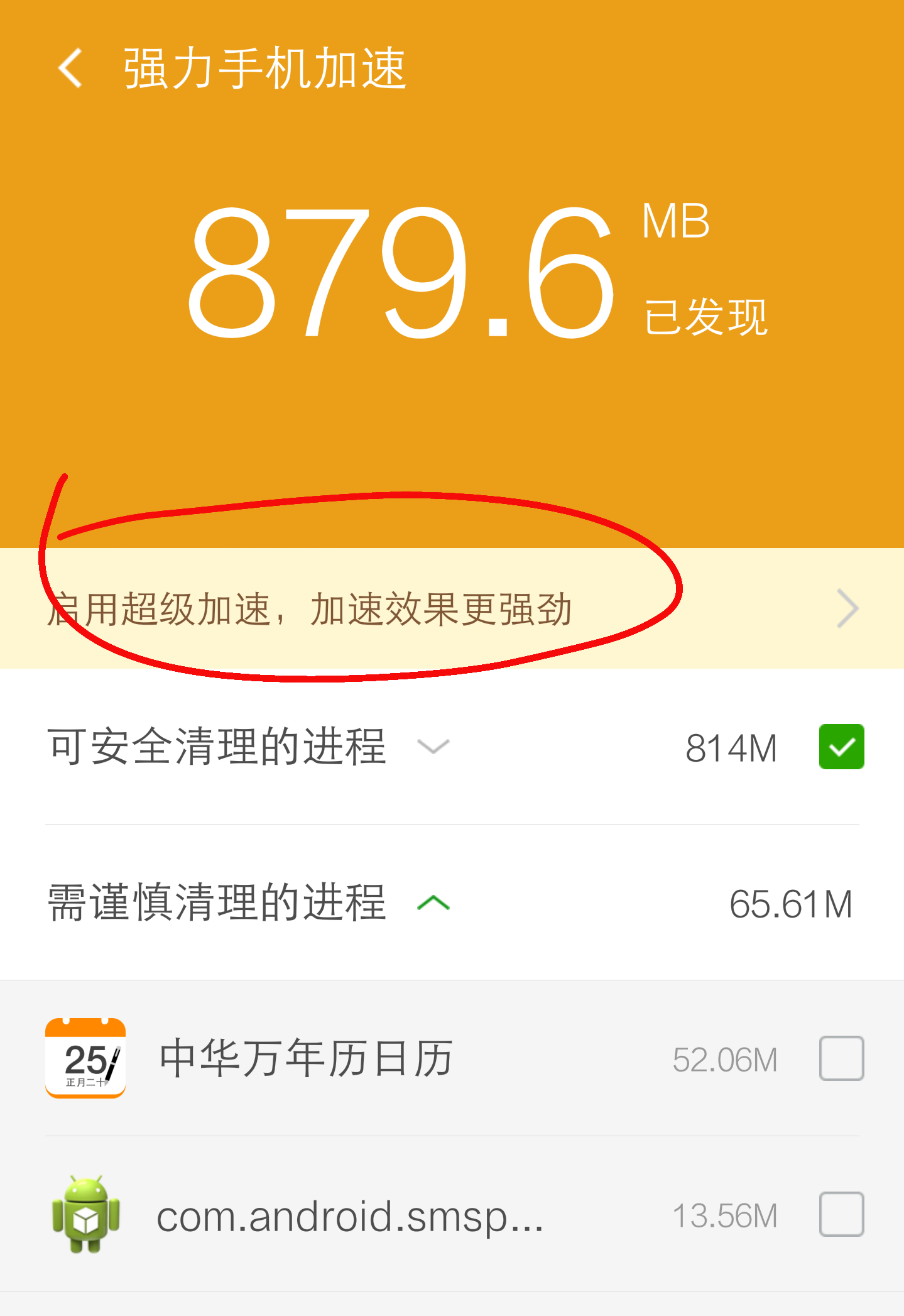Click the right chevron on the super boost banner
904x1316 pixels.
(847, 608)
